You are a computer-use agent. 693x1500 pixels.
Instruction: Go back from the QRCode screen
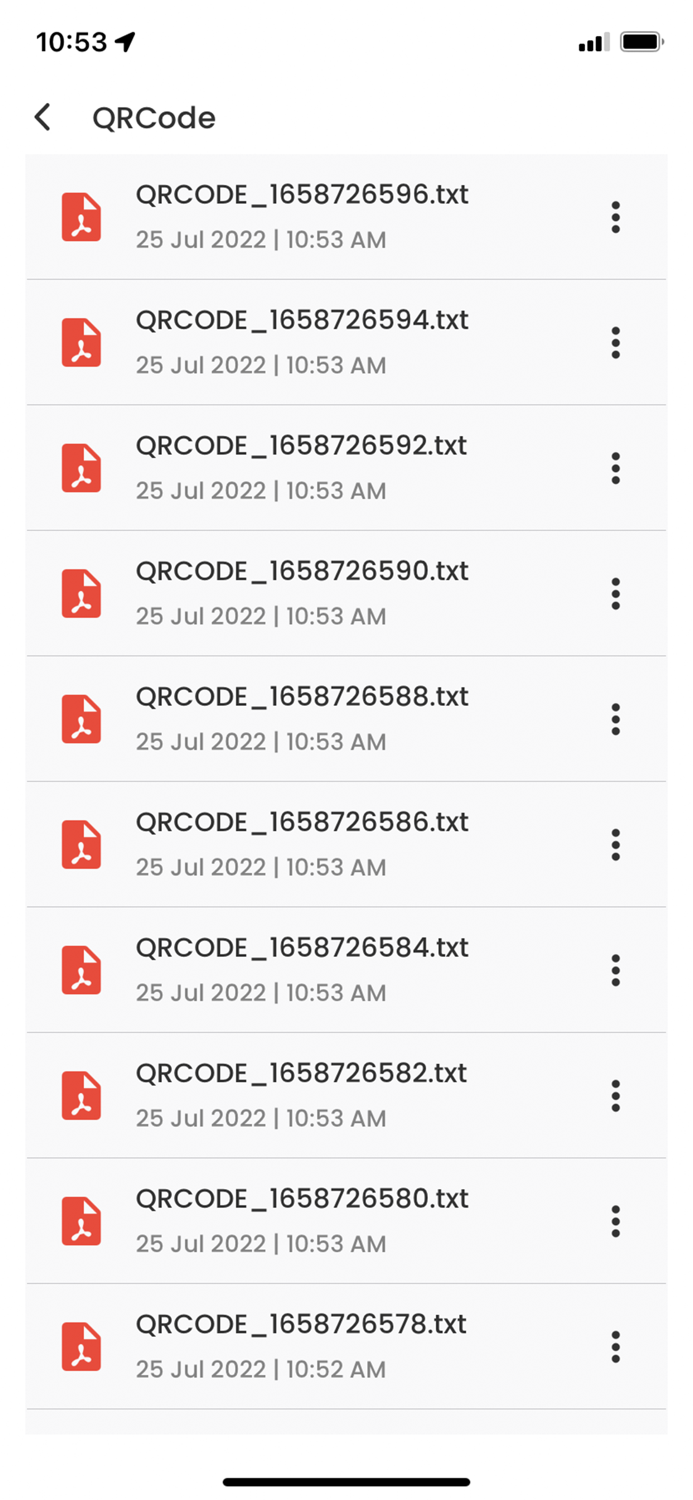[42, 117]
